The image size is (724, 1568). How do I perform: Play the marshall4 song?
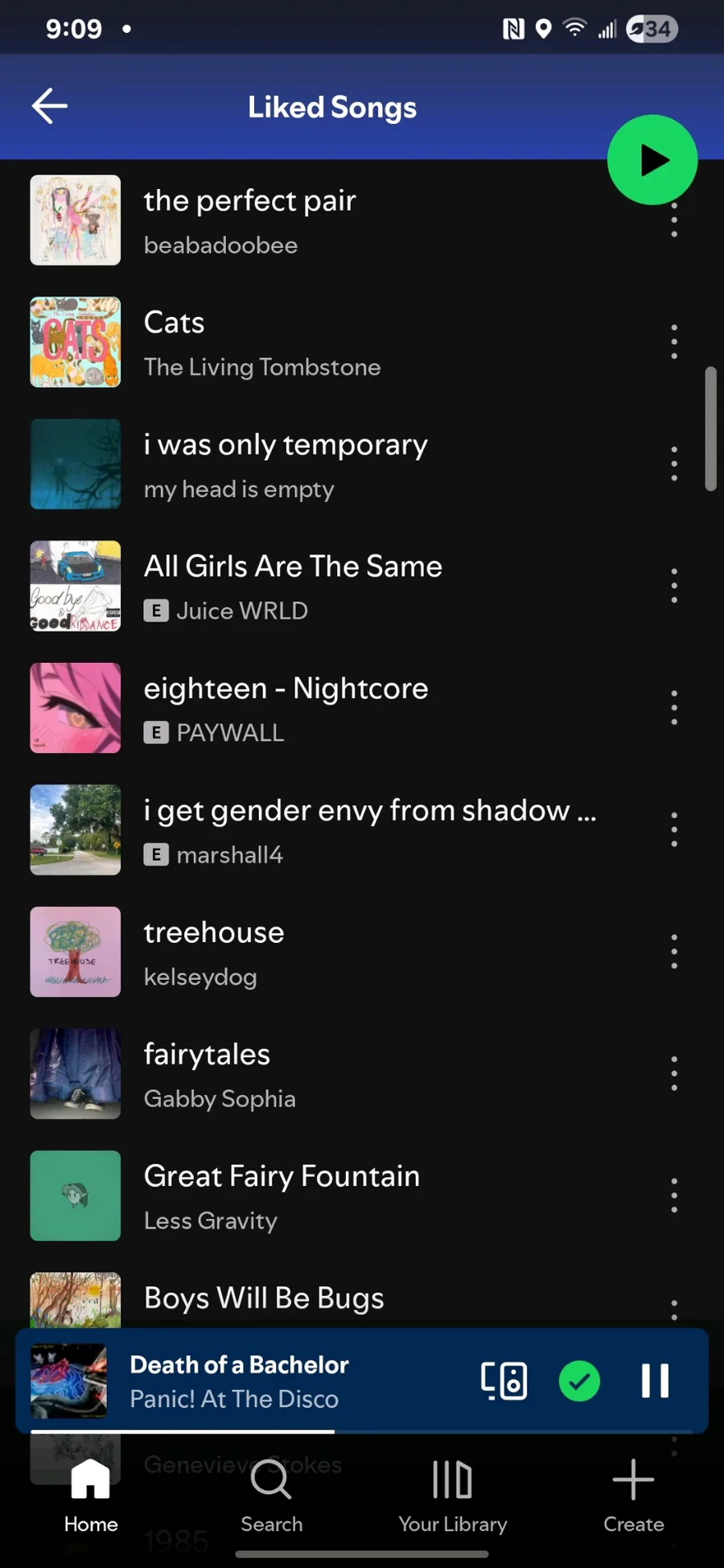322,830
